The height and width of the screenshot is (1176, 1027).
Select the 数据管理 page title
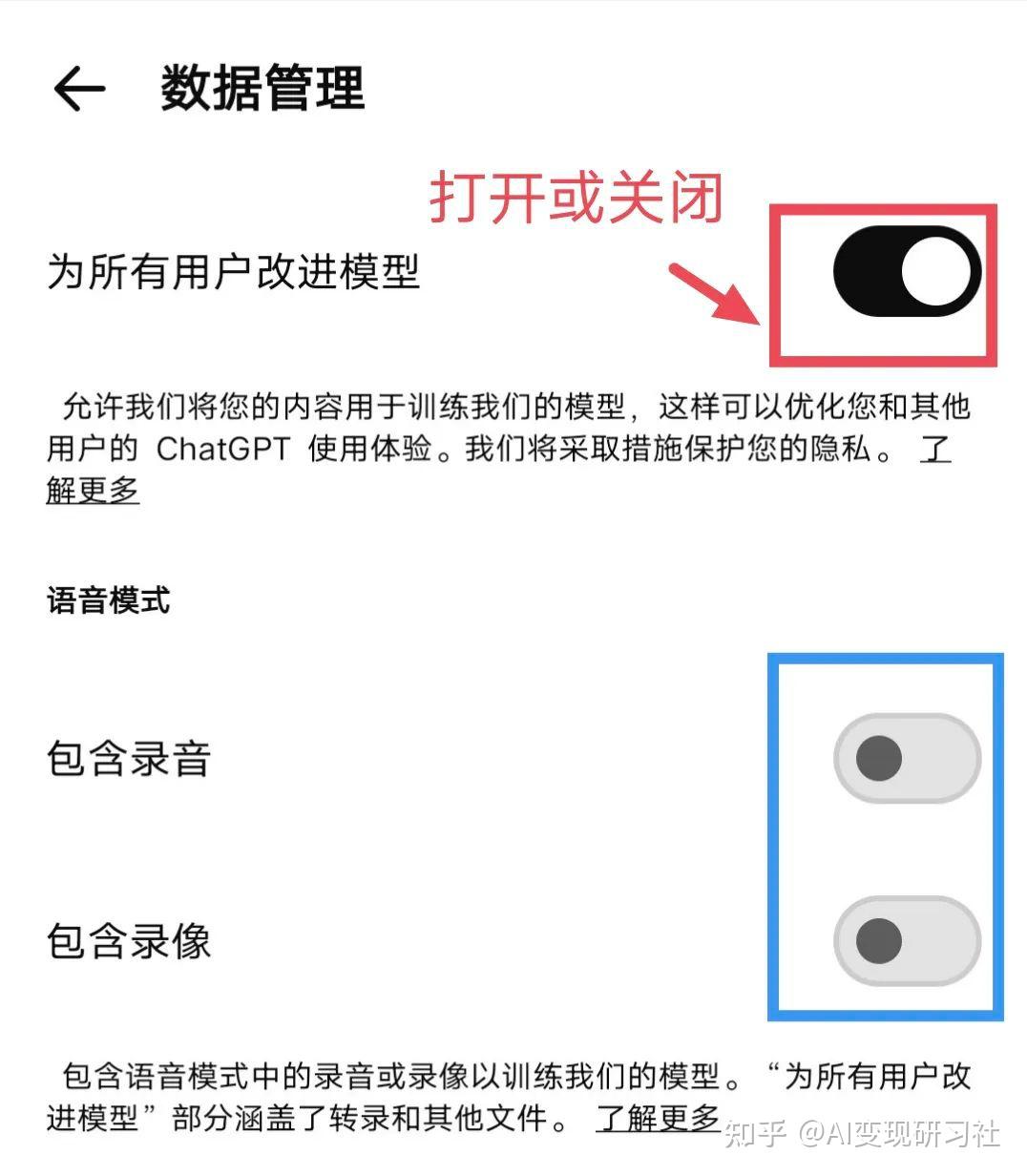click(261, 88)
